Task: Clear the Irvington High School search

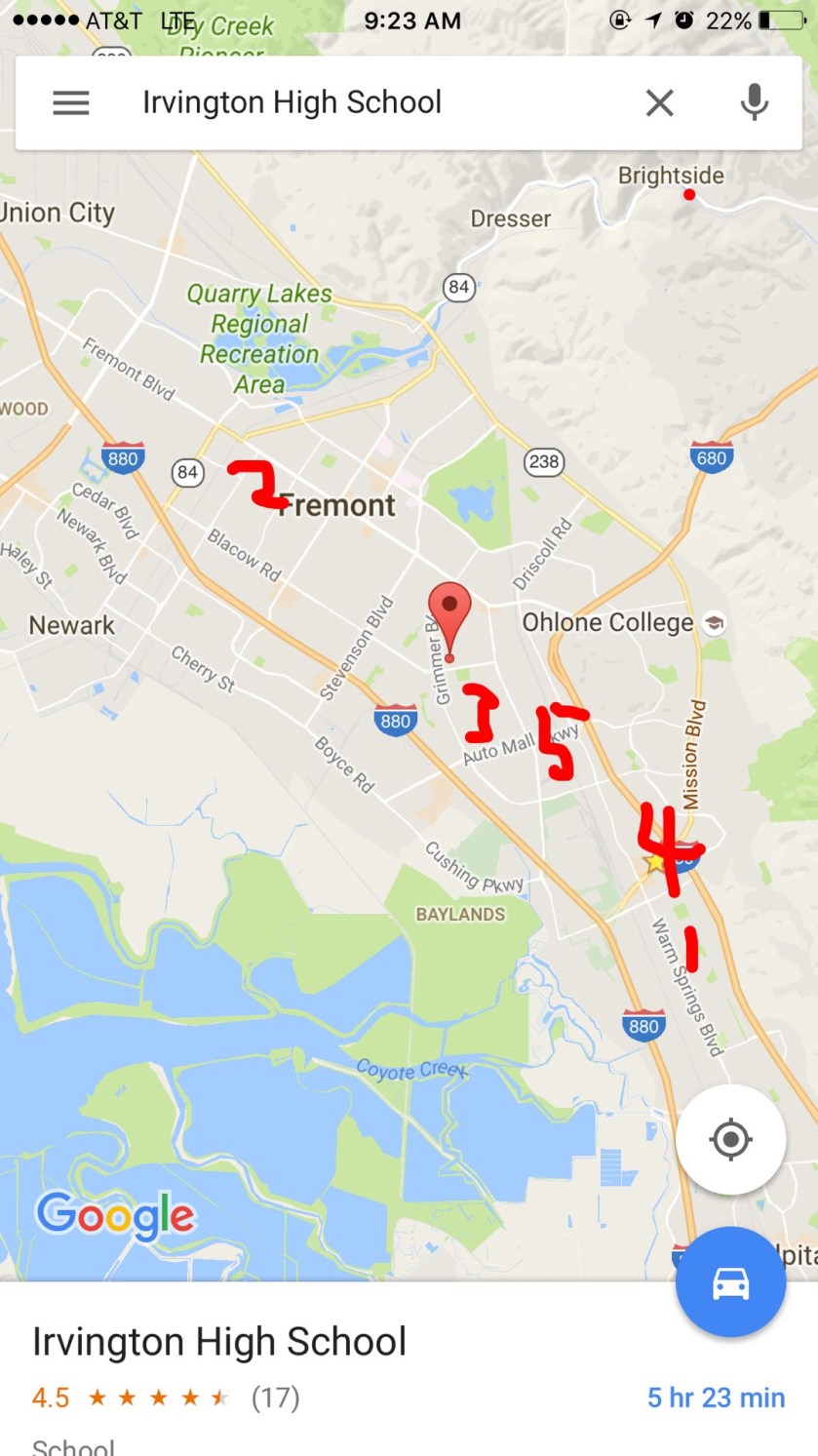Action: (660, 102)
